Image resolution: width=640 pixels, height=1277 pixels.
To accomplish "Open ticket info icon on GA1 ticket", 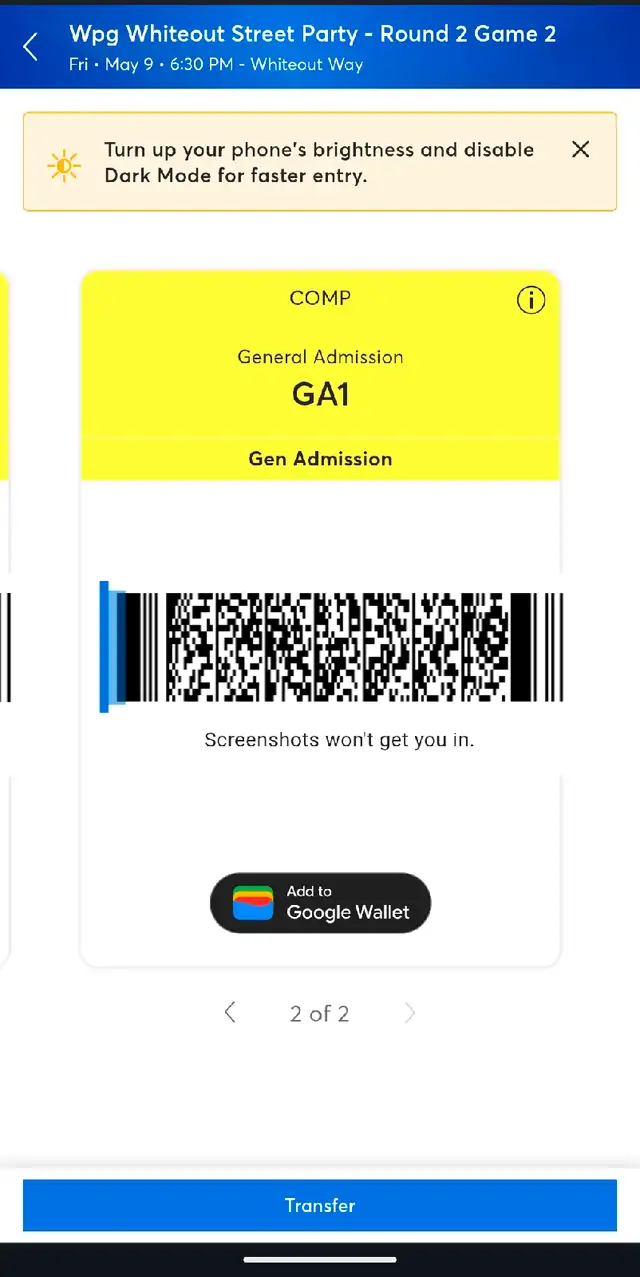I will click(531, 299).
